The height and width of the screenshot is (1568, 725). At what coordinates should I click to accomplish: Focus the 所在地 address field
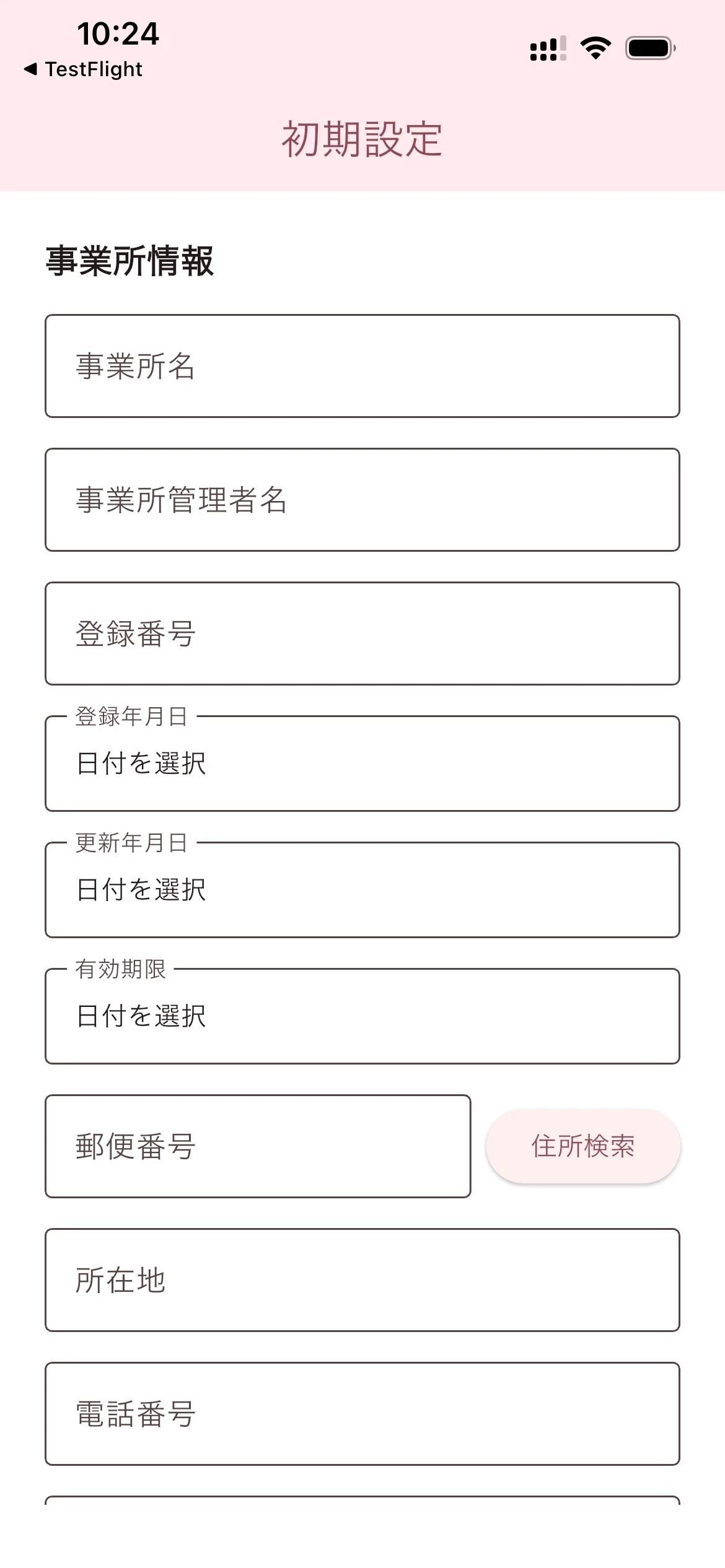pos(362,1280)
